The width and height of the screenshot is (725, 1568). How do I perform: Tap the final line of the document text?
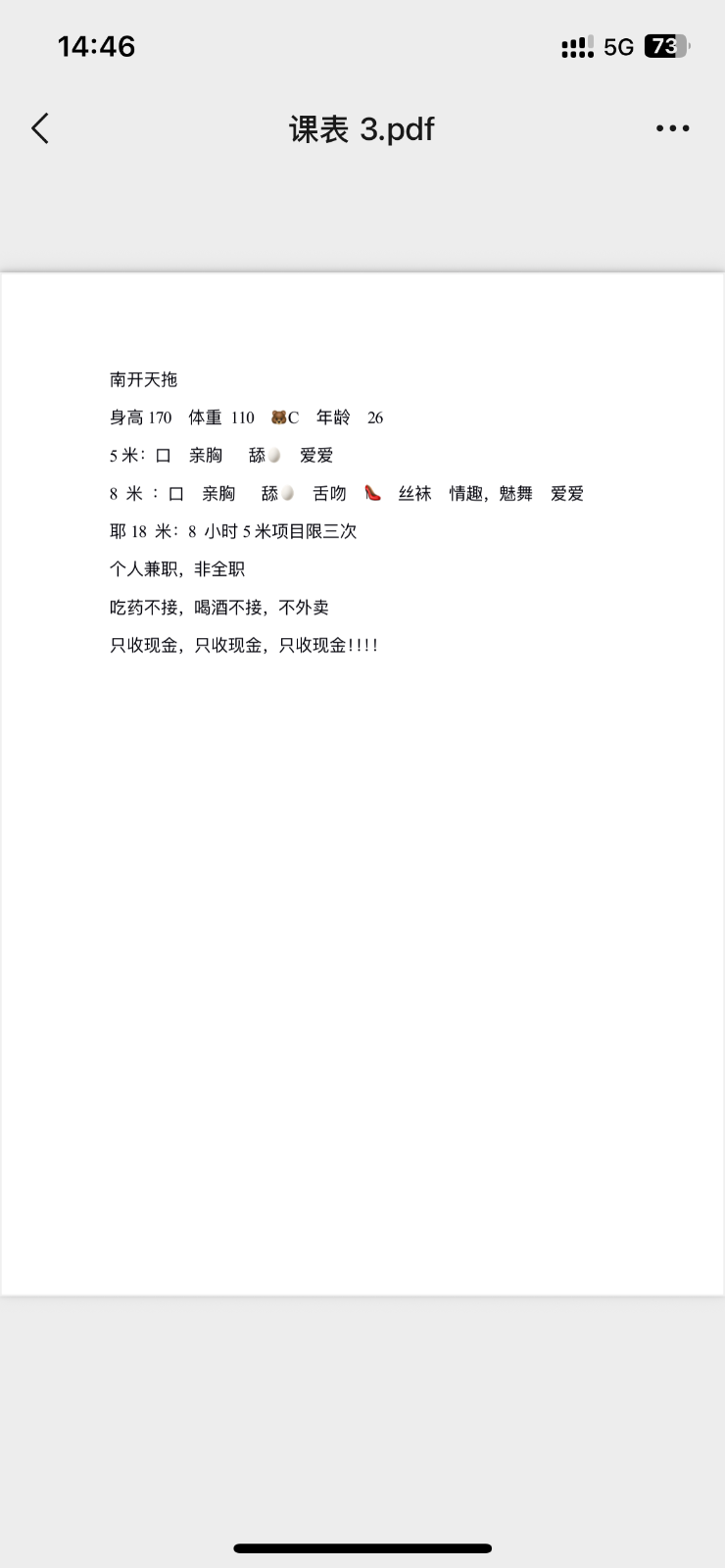[244, 645]
